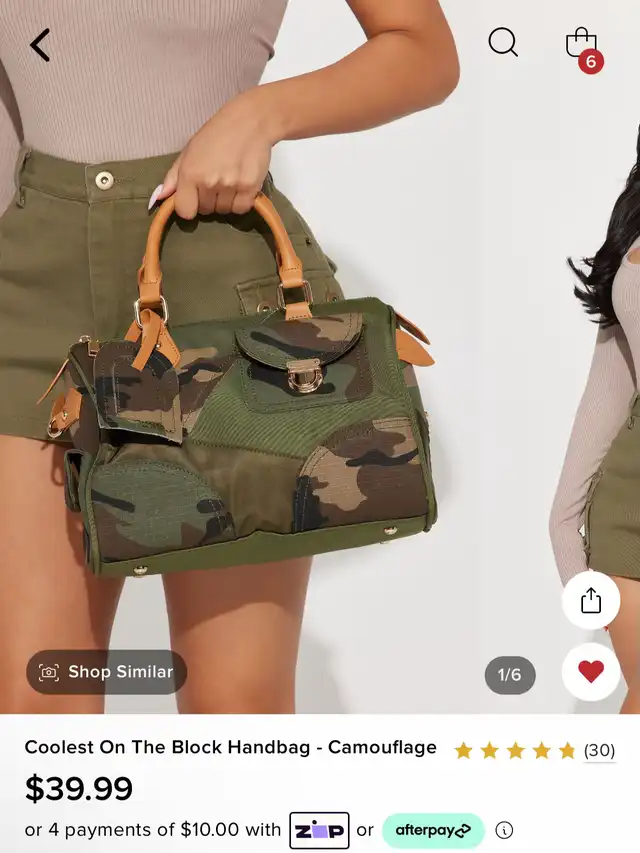Image resolution: width=640 pixels, height=853 pixels.
Task: Open the 30 reviews link
Action: click(599, 750)
